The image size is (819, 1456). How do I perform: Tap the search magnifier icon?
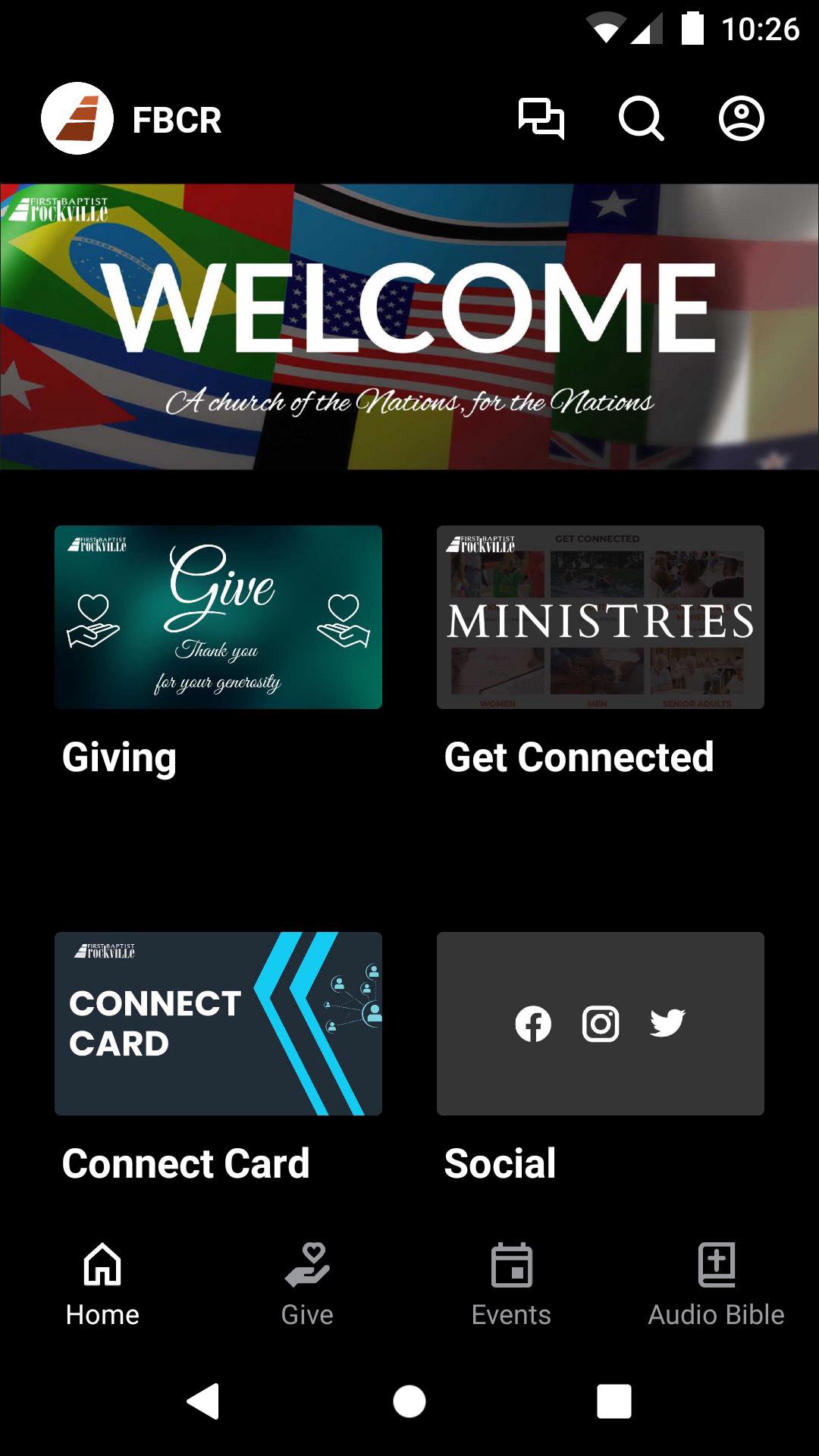(x=641, y=119)
